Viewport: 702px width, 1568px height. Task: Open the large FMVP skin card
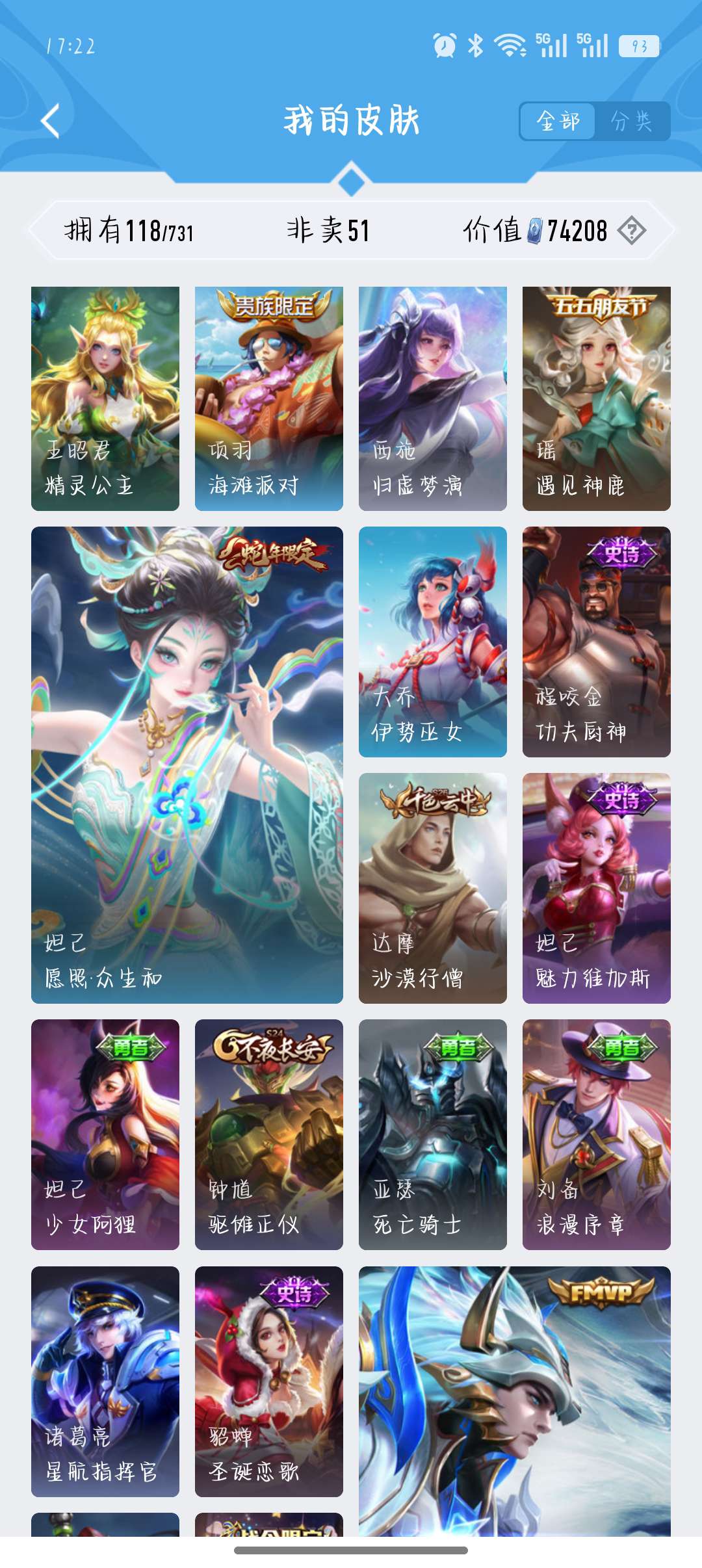point(515,1401)
